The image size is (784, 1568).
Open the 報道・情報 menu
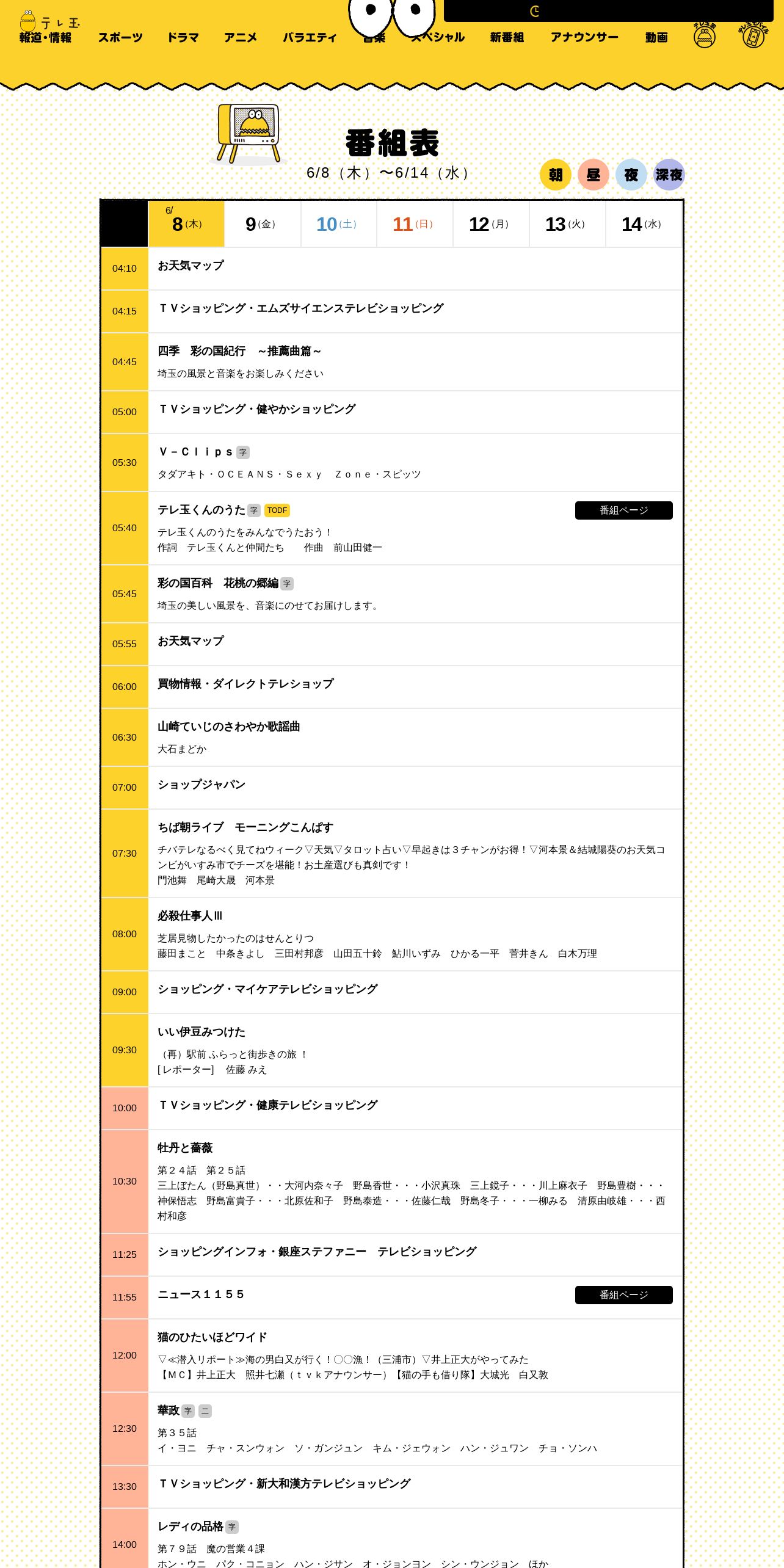(45, 38)
